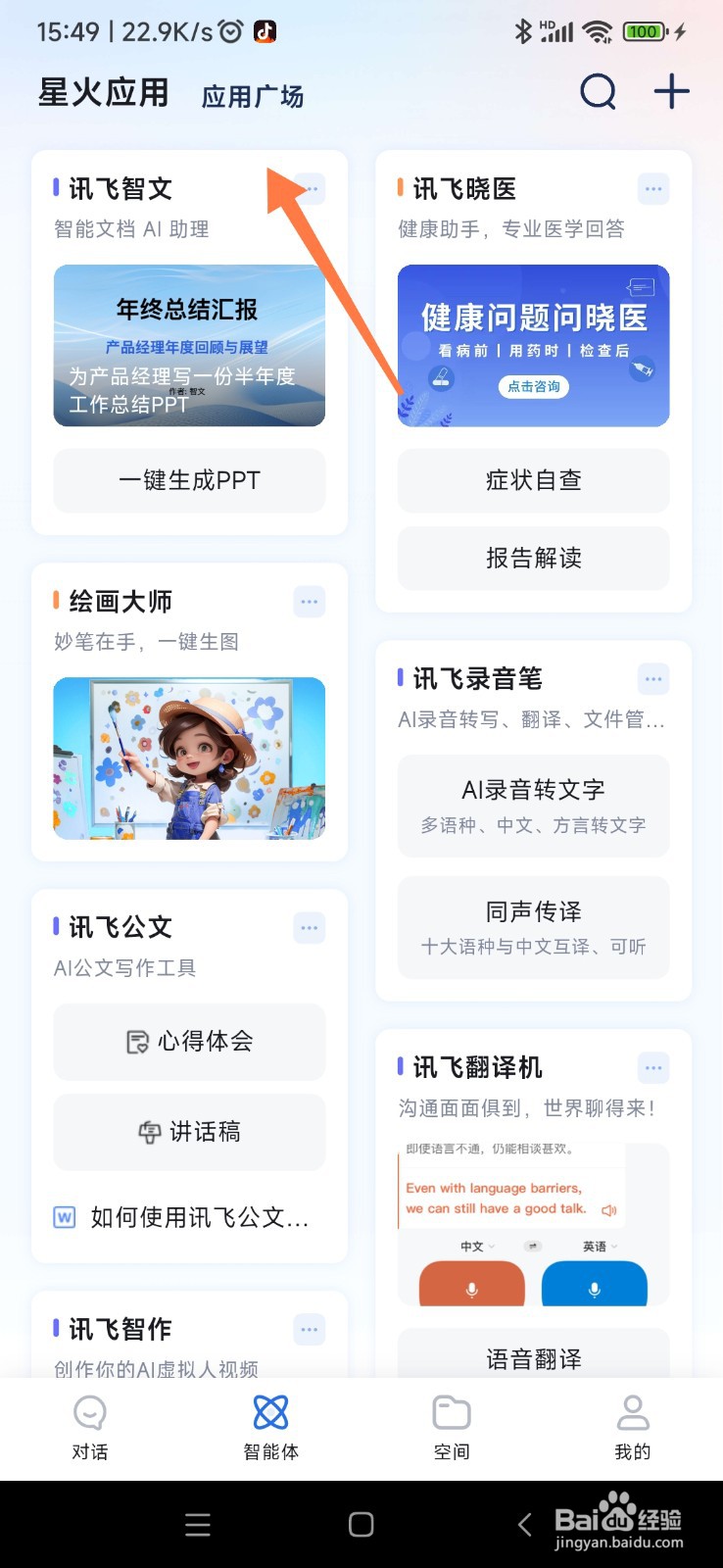Open the 我的 profile tab
This screenshot has width=723, height=1568.
pyautogui.click(x=633, y=1427)
